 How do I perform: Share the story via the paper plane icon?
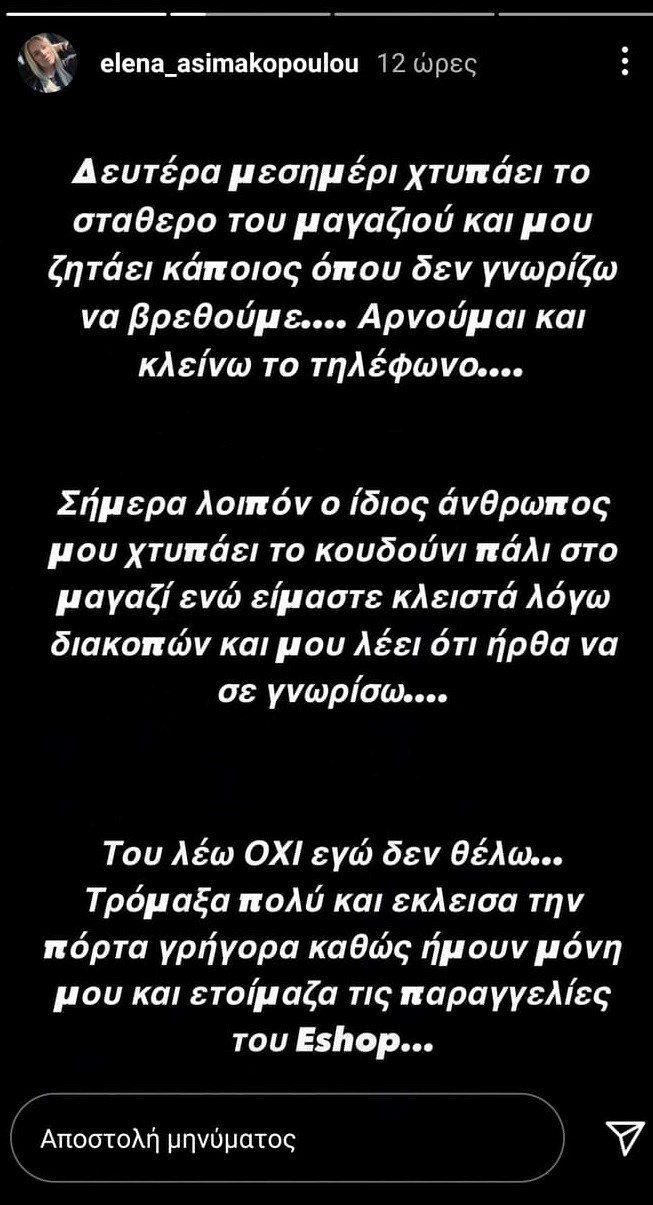click(x=624, y=1138)
